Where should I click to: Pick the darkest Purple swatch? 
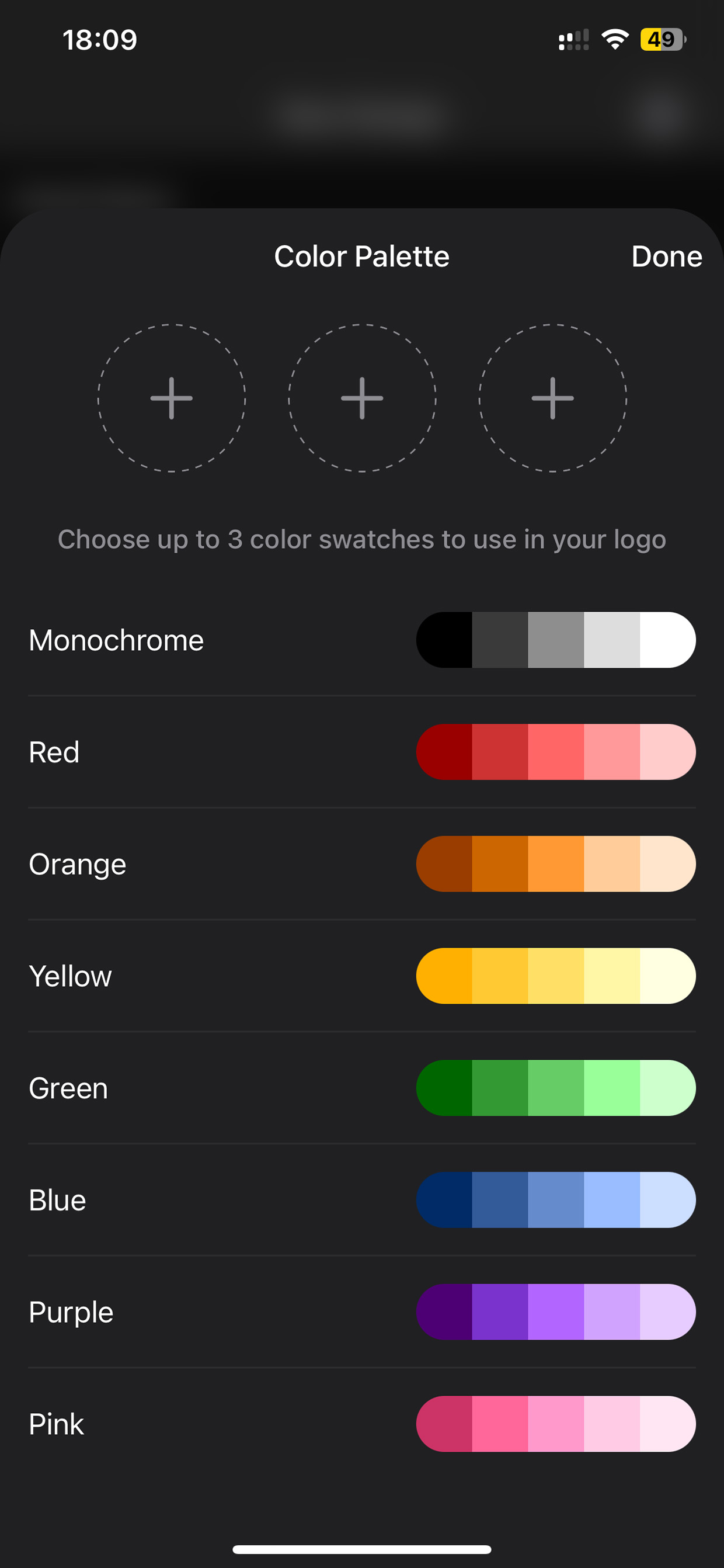point(446,1312)
